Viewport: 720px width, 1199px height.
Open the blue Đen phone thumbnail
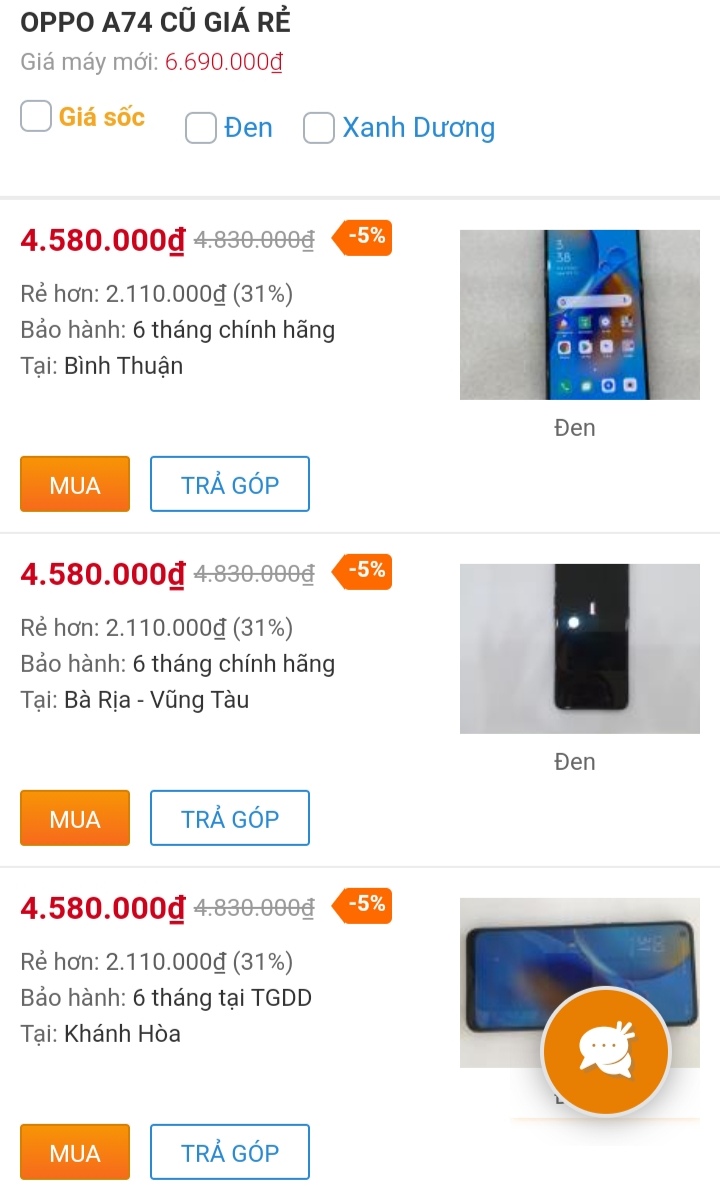click(x=579, y=314)
